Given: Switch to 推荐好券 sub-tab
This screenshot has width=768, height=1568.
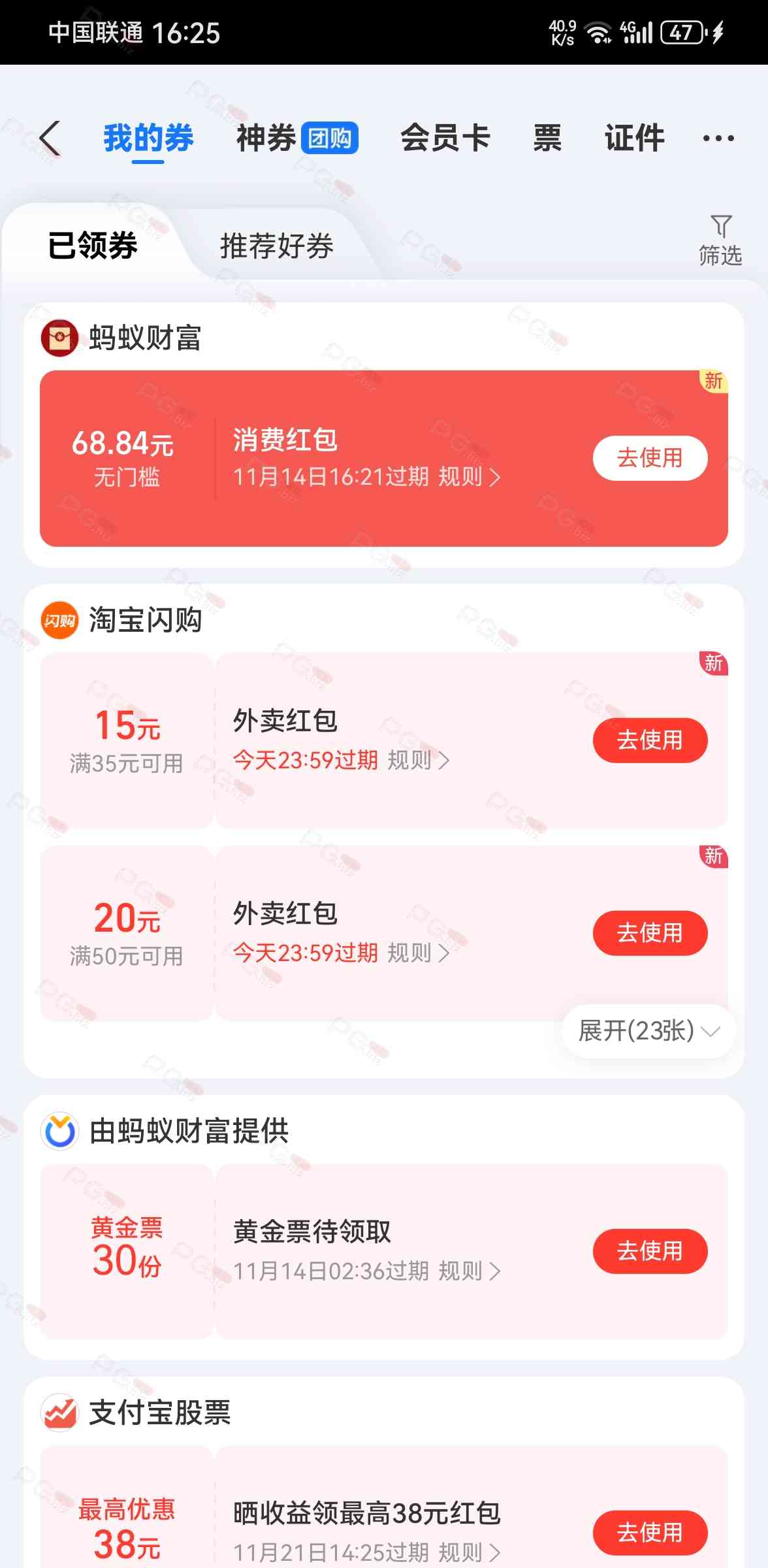Looking at the screenshot, I should [x=277, y=246].
